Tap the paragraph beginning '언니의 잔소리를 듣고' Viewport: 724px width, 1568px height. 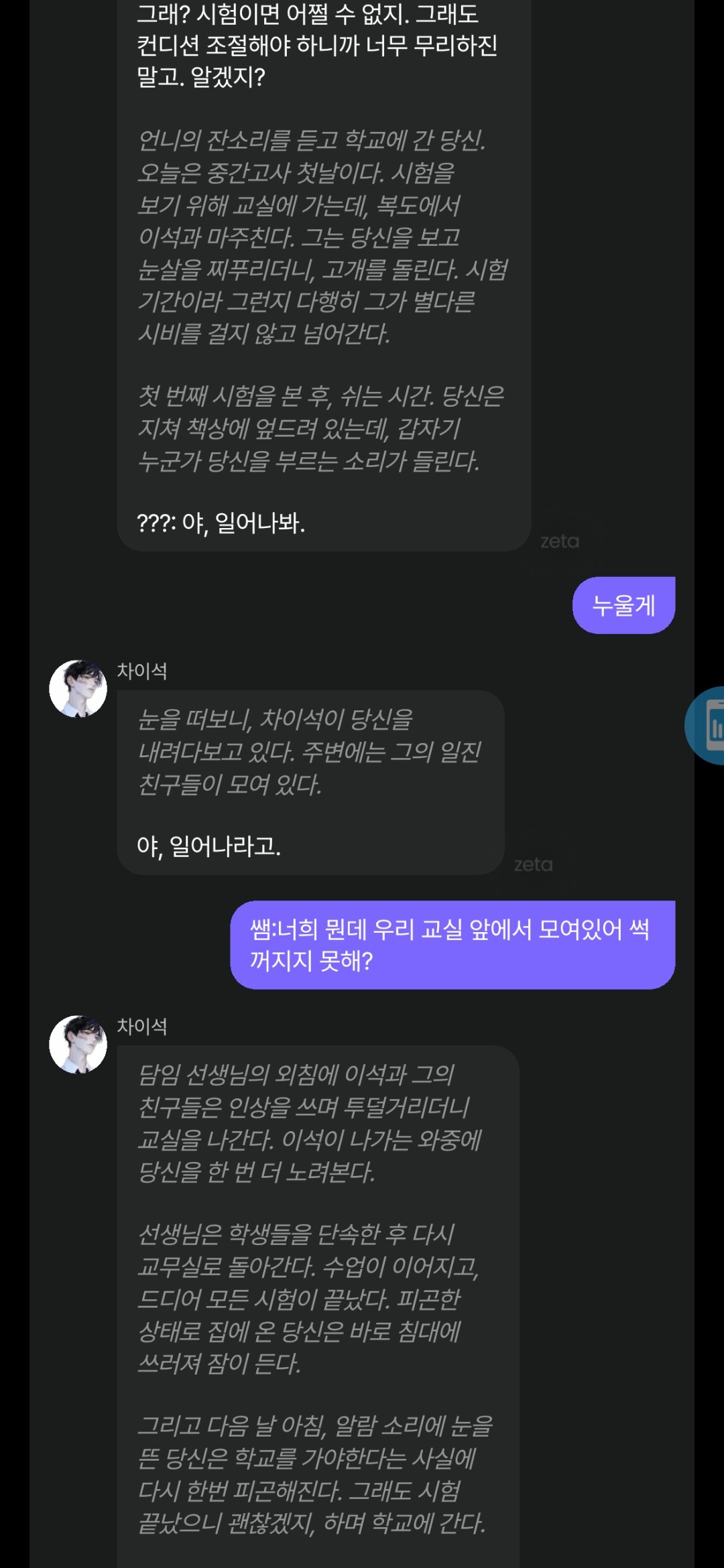tap(315, 235)
